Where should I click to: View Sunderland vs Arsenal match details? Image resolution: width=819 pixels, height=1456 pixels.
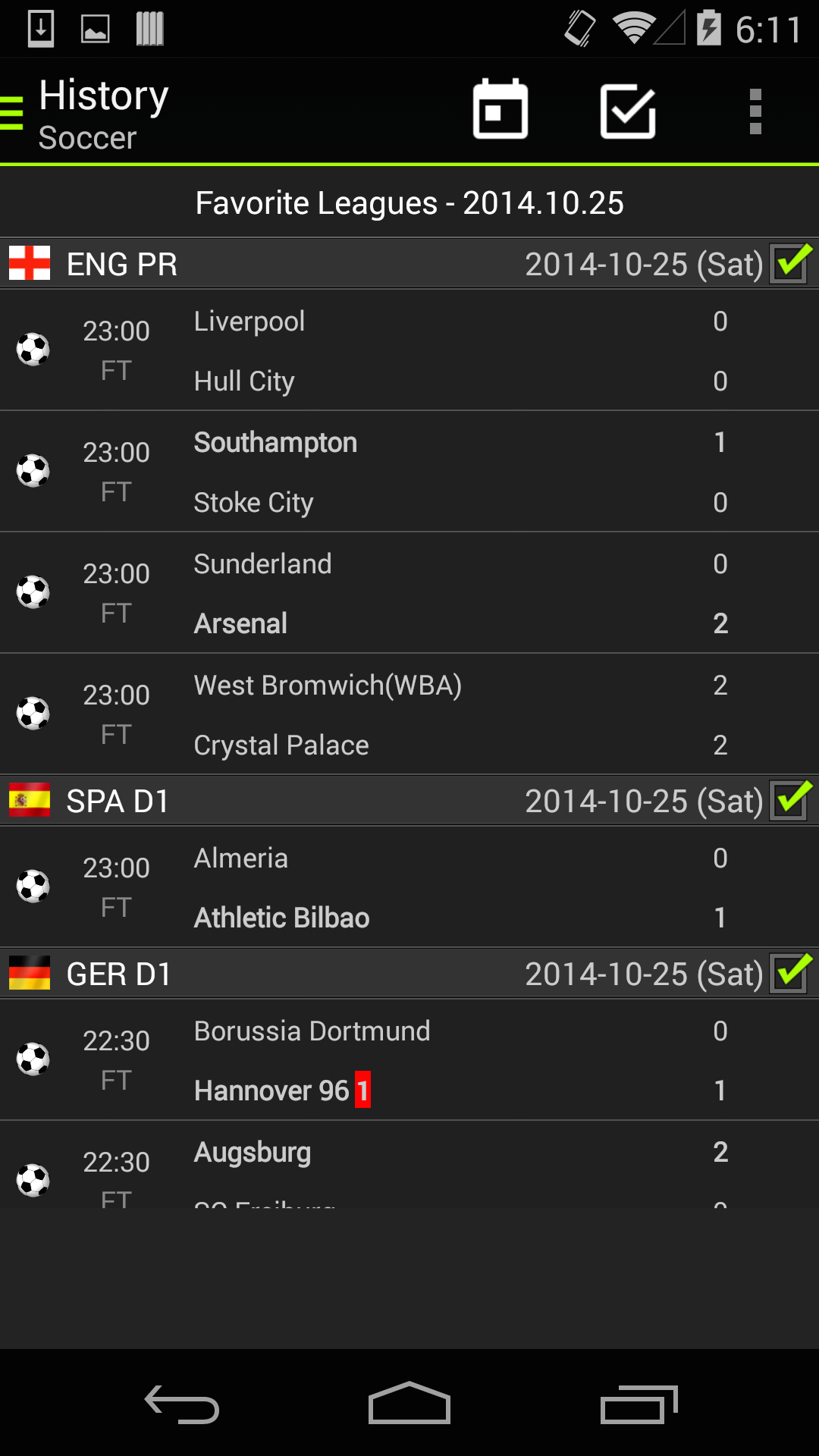coord(409,593)
